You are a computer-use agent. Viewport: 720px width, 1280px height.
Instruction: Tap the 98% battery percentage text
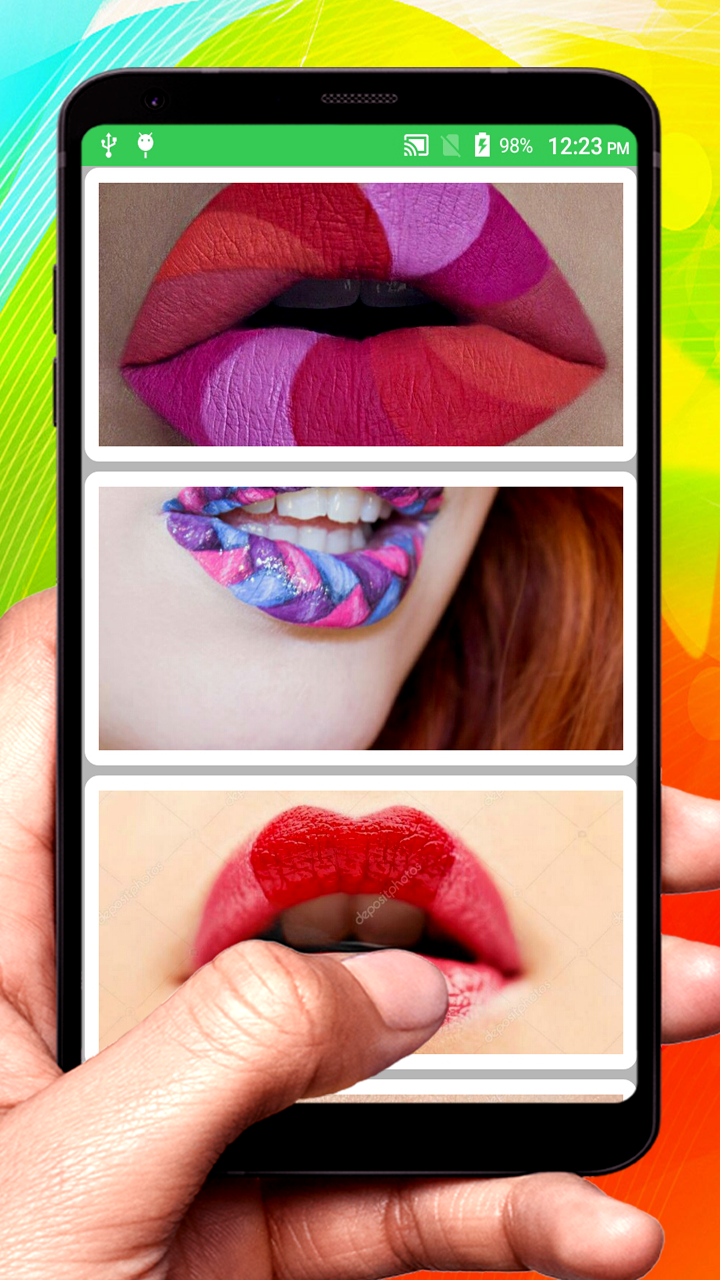[516, 145]
